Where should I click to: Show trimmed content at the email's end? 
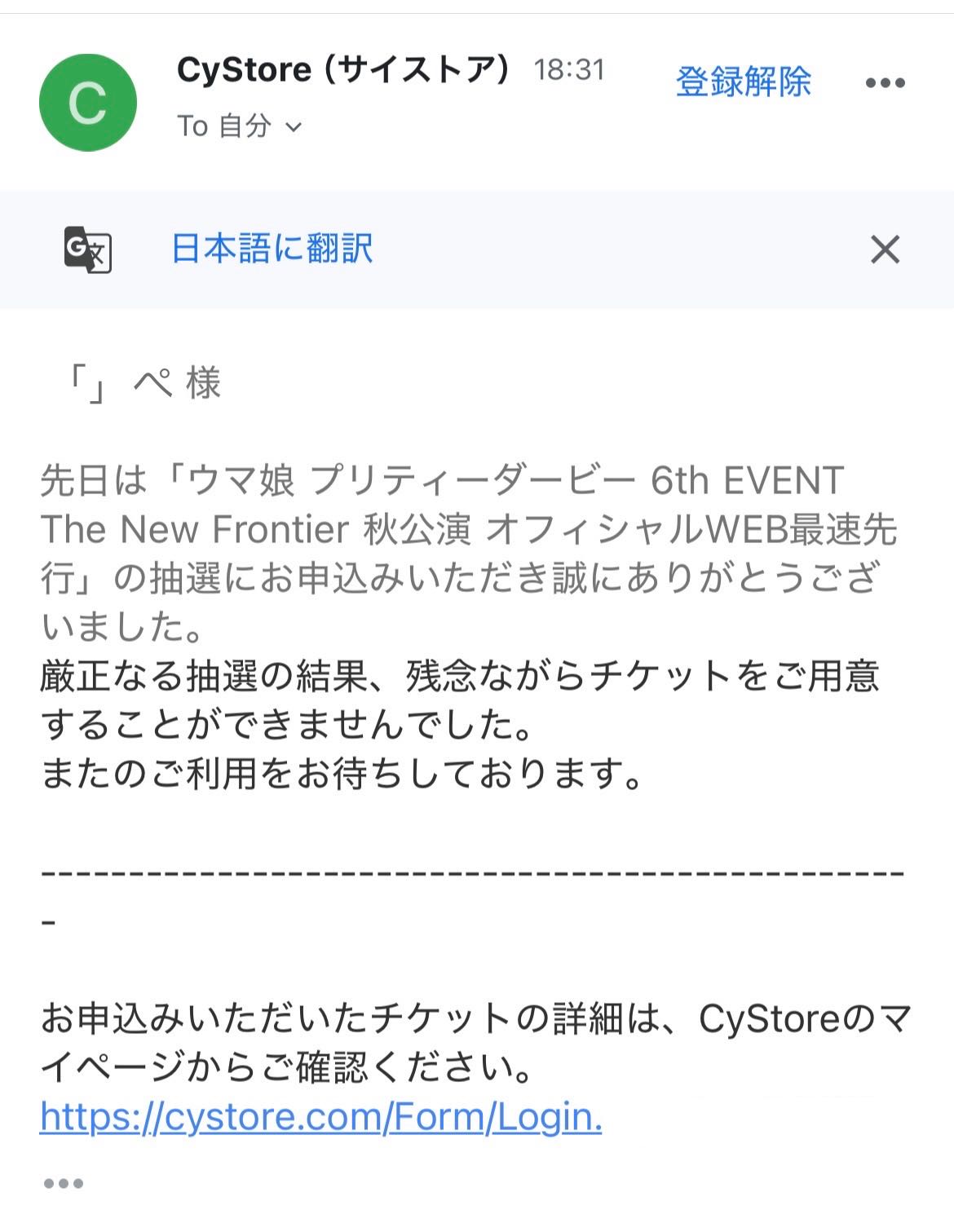pyautogui.click(x=64, y=1184)
